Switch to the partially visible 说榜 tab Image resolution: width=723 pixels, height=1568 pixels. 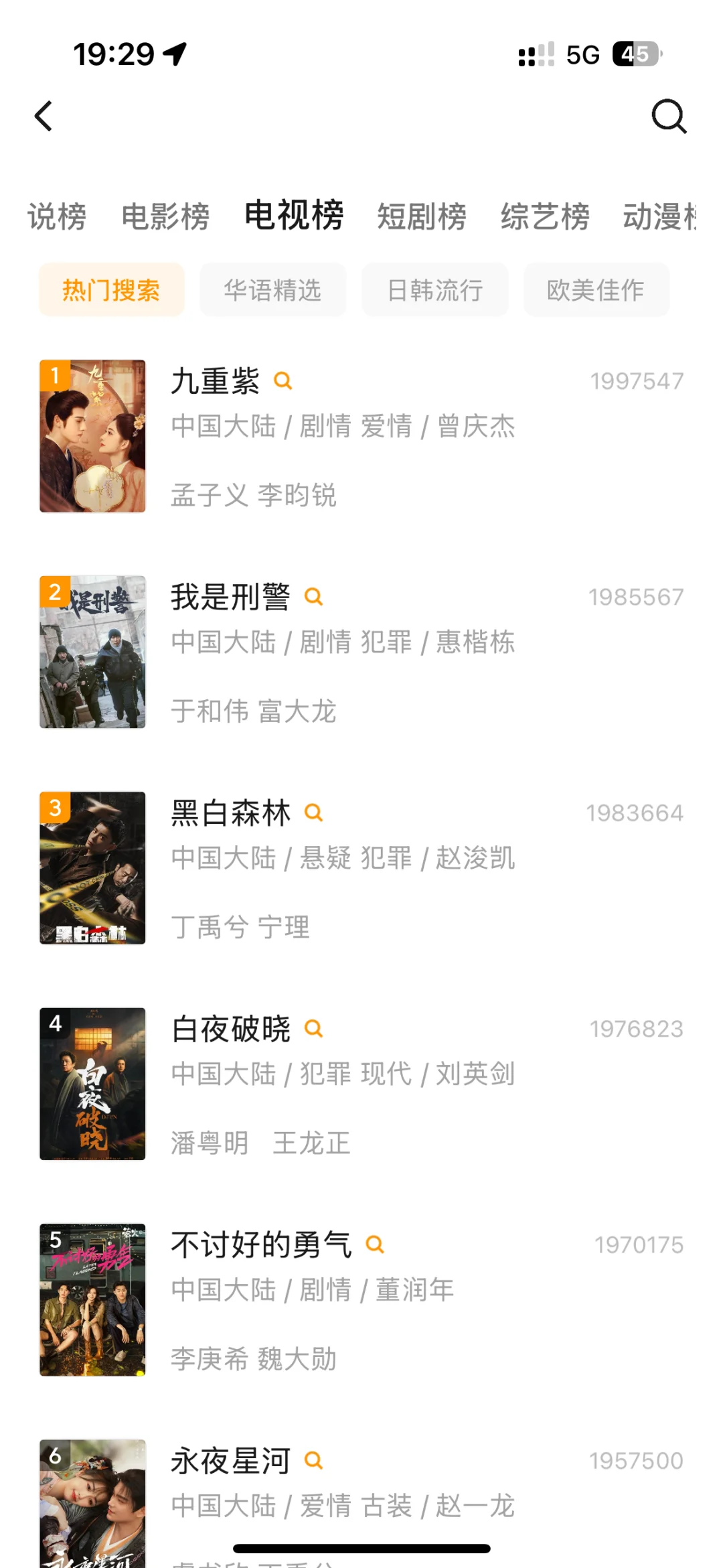pos(57,217)
